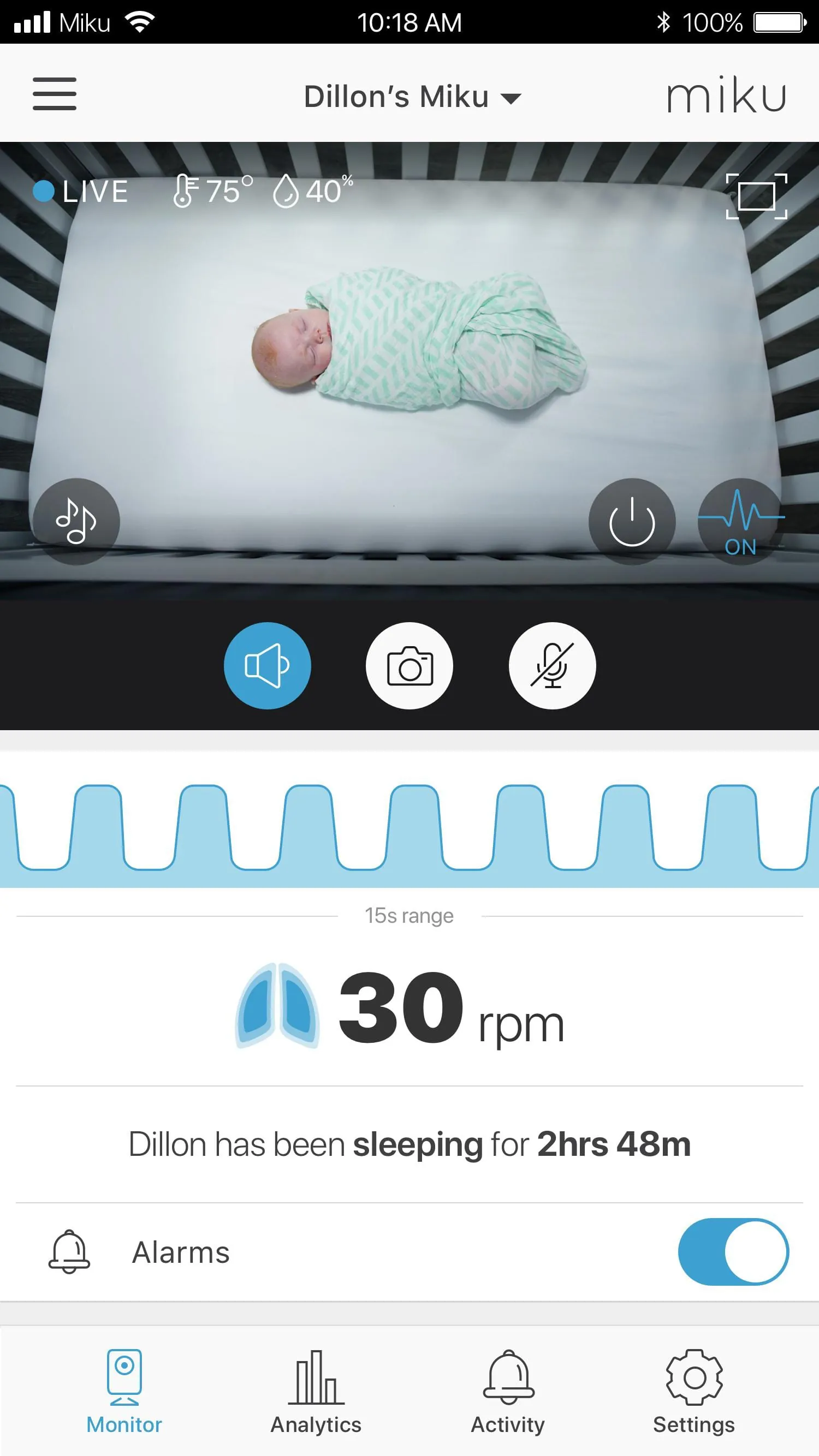Take a snapshot with the camera button
819x1456 pixels.
(410, 666)
